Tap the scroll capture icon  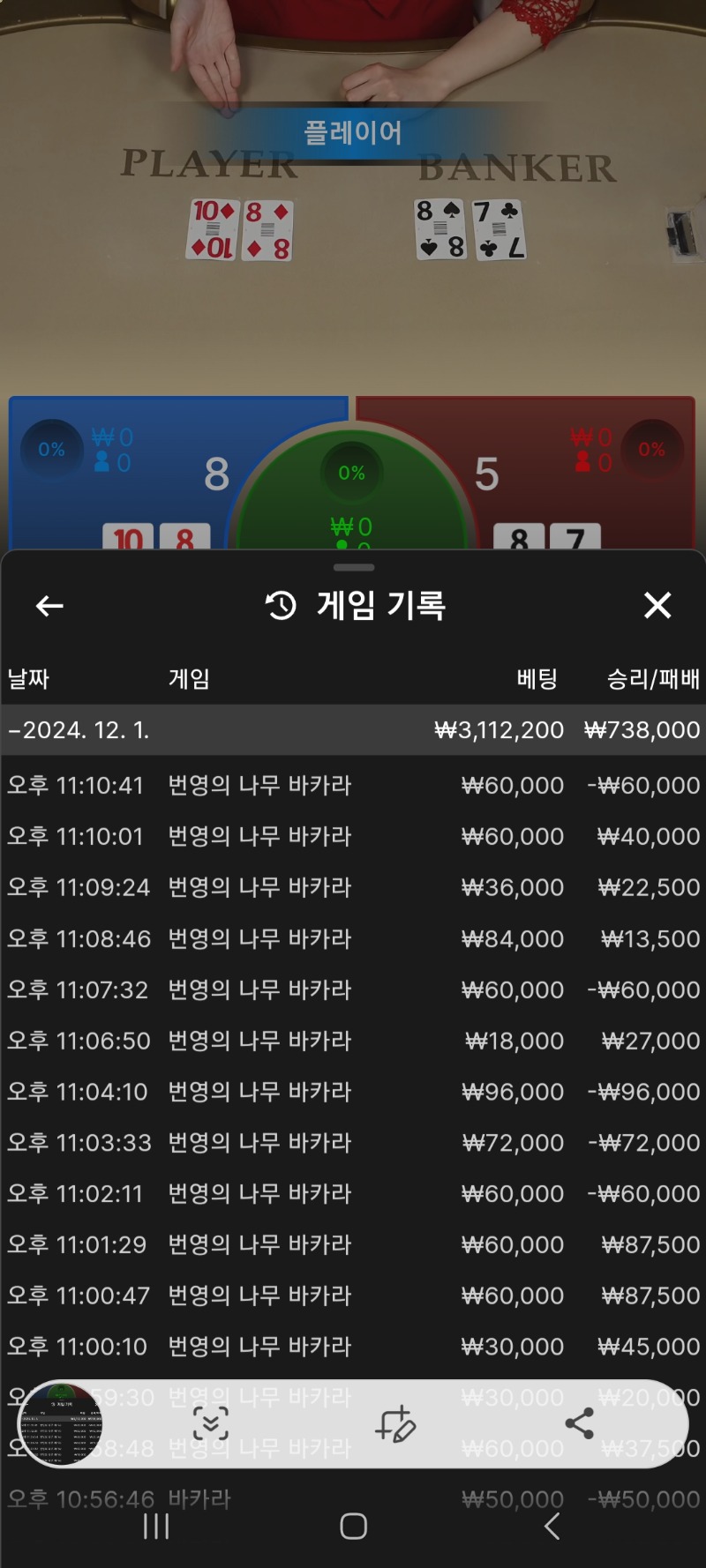[211, 1423]
